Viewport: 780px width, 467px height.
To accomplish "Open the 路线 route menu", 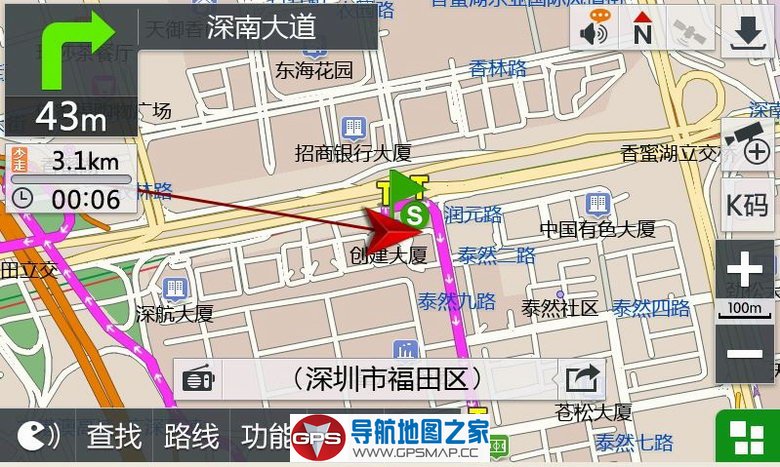I will pyautogui.click(x=191, y=436).
